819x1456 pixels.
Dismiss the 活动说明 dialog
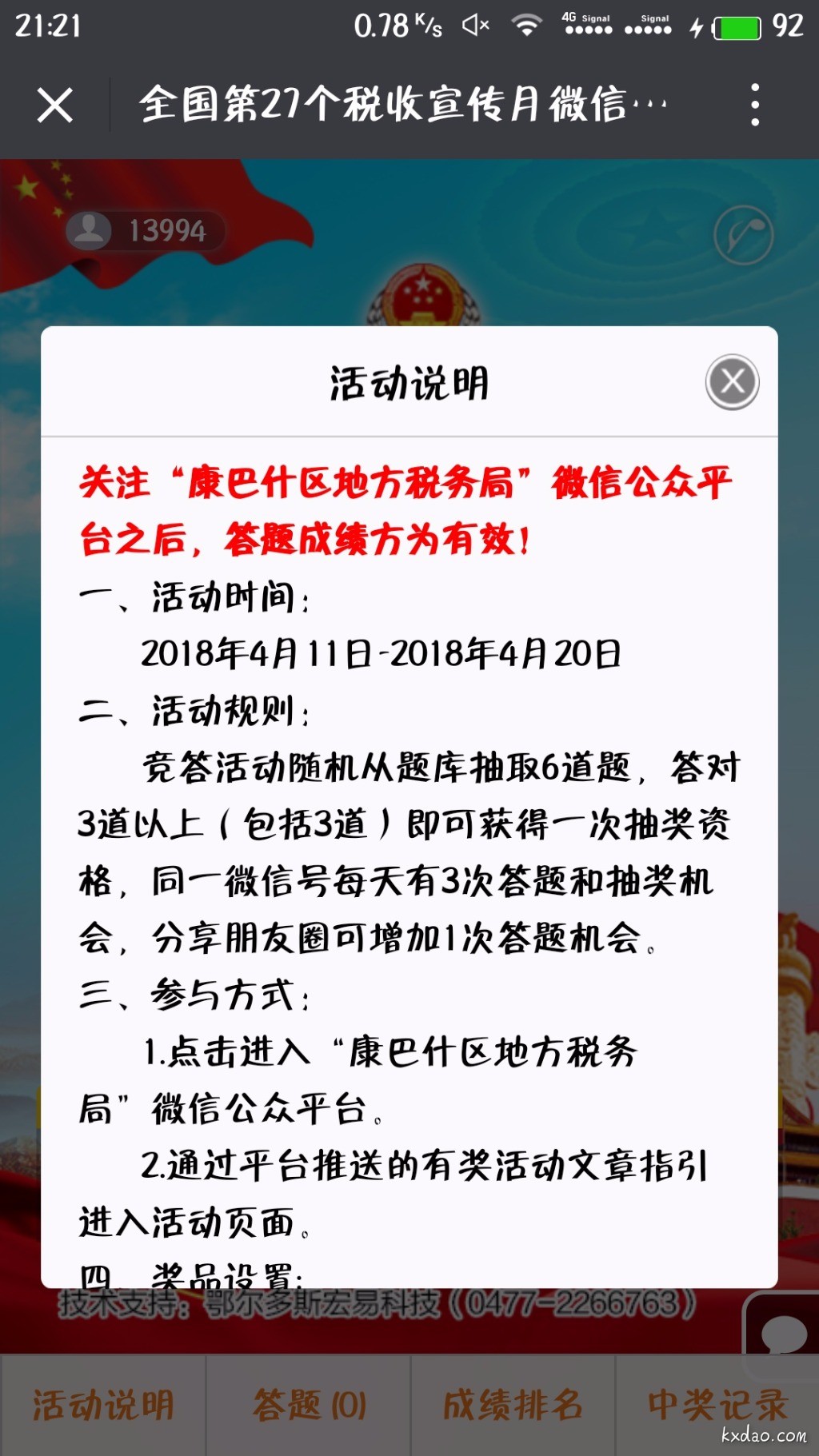[732, 381]
